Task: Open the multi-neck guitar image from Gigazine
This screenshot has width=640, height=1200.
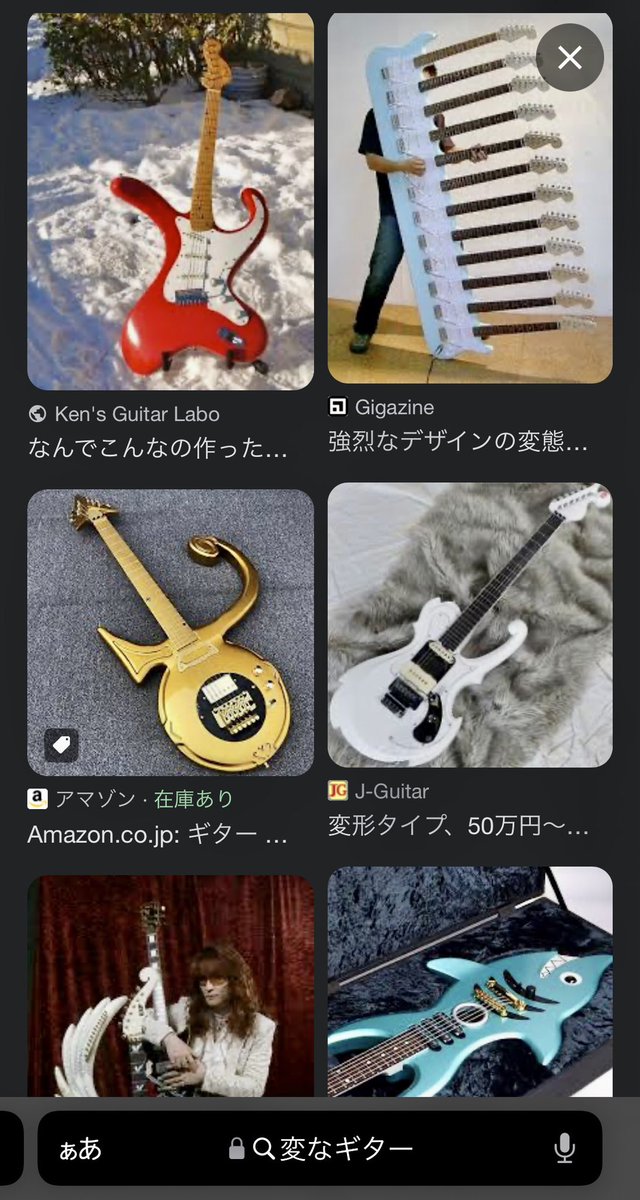Action: pyautogui.click(x=470, y=198)
